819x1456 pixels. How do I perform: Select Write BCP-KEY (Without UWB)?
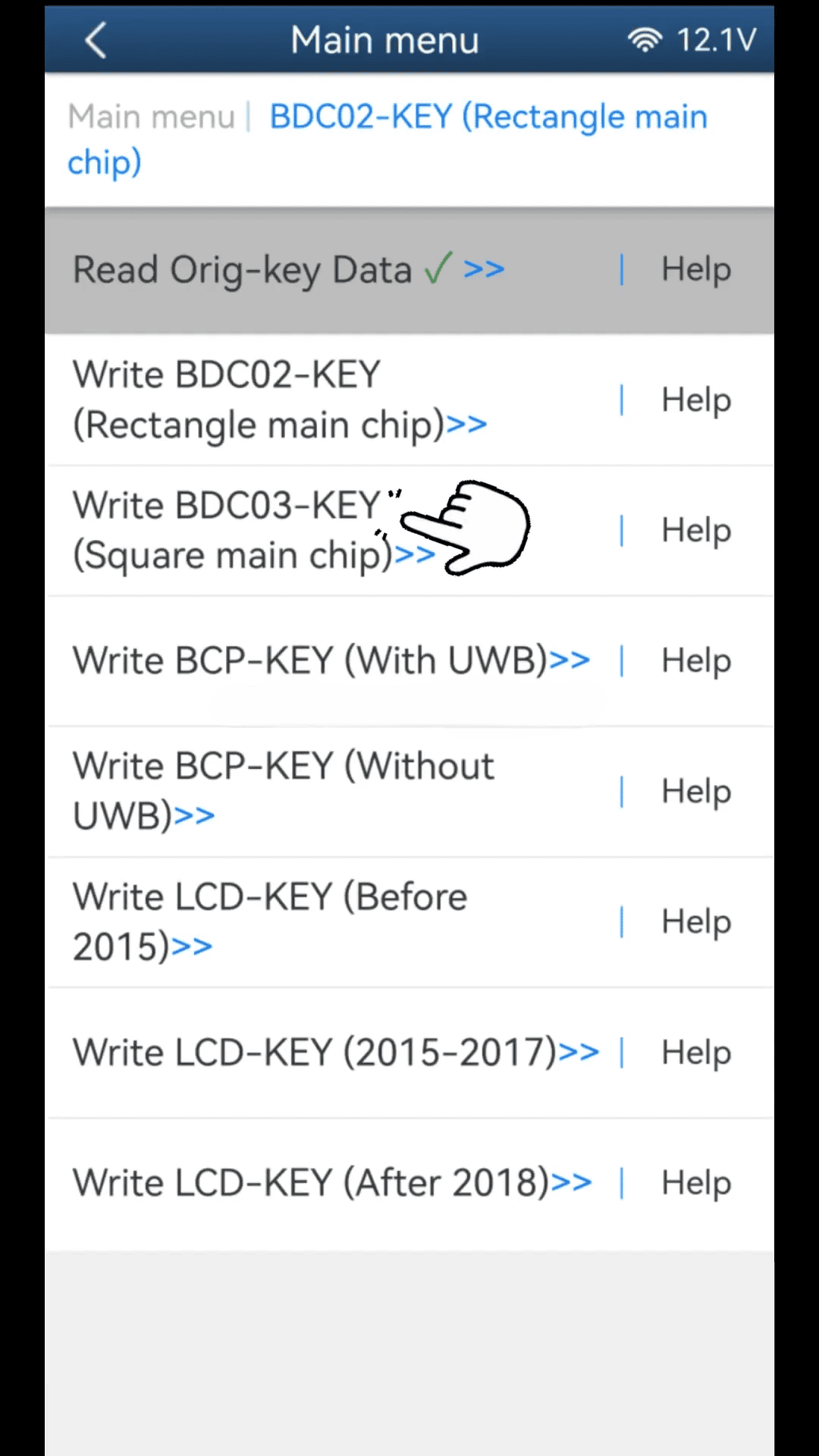(x=283, y=791)
